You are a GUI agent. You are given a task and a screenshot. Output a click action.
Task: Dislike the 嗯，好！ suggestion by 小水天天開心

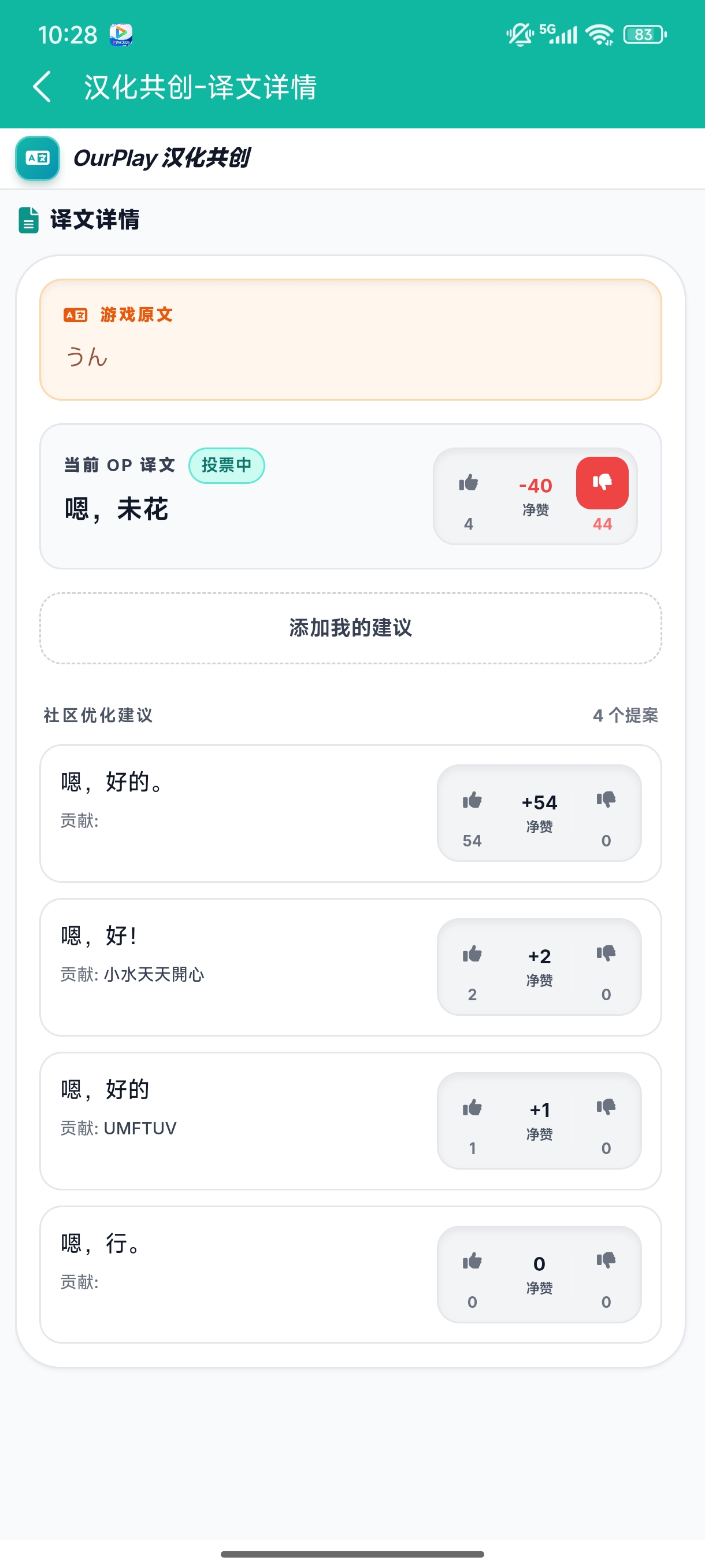point(606,953)
